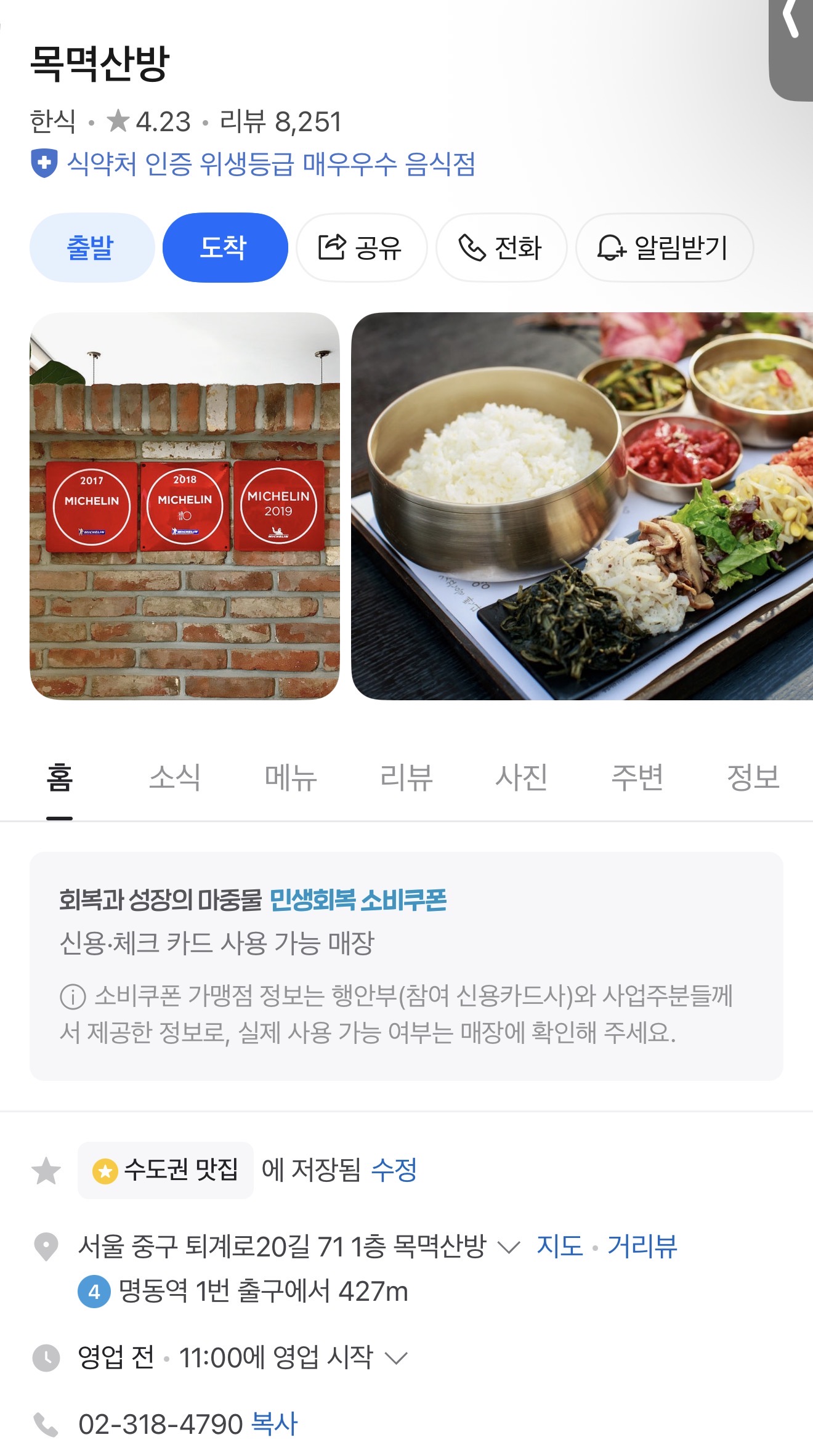Call the restaurant with 전화 button
The image size is (813, 1456).
[x=501, y=248]
